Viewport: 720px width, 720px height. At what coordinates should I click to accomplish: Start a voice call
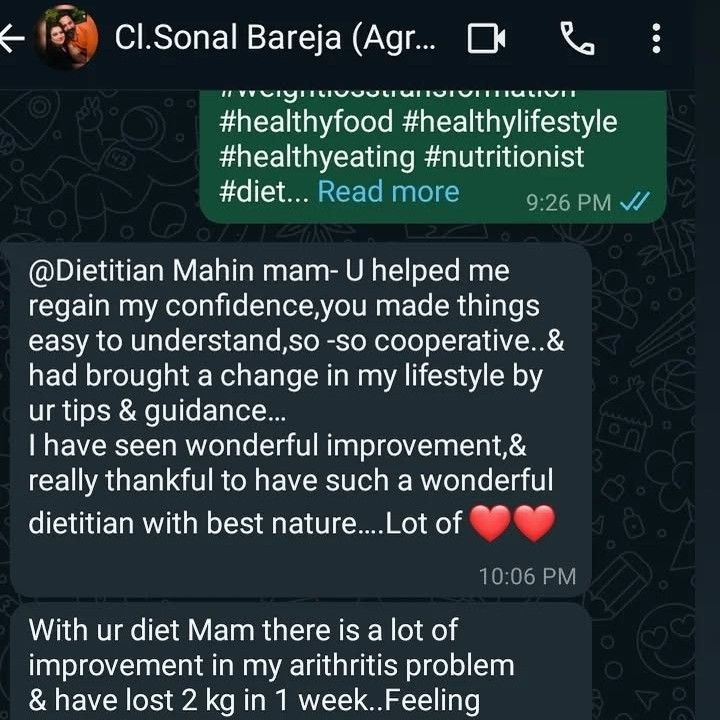tap(577, 40)
